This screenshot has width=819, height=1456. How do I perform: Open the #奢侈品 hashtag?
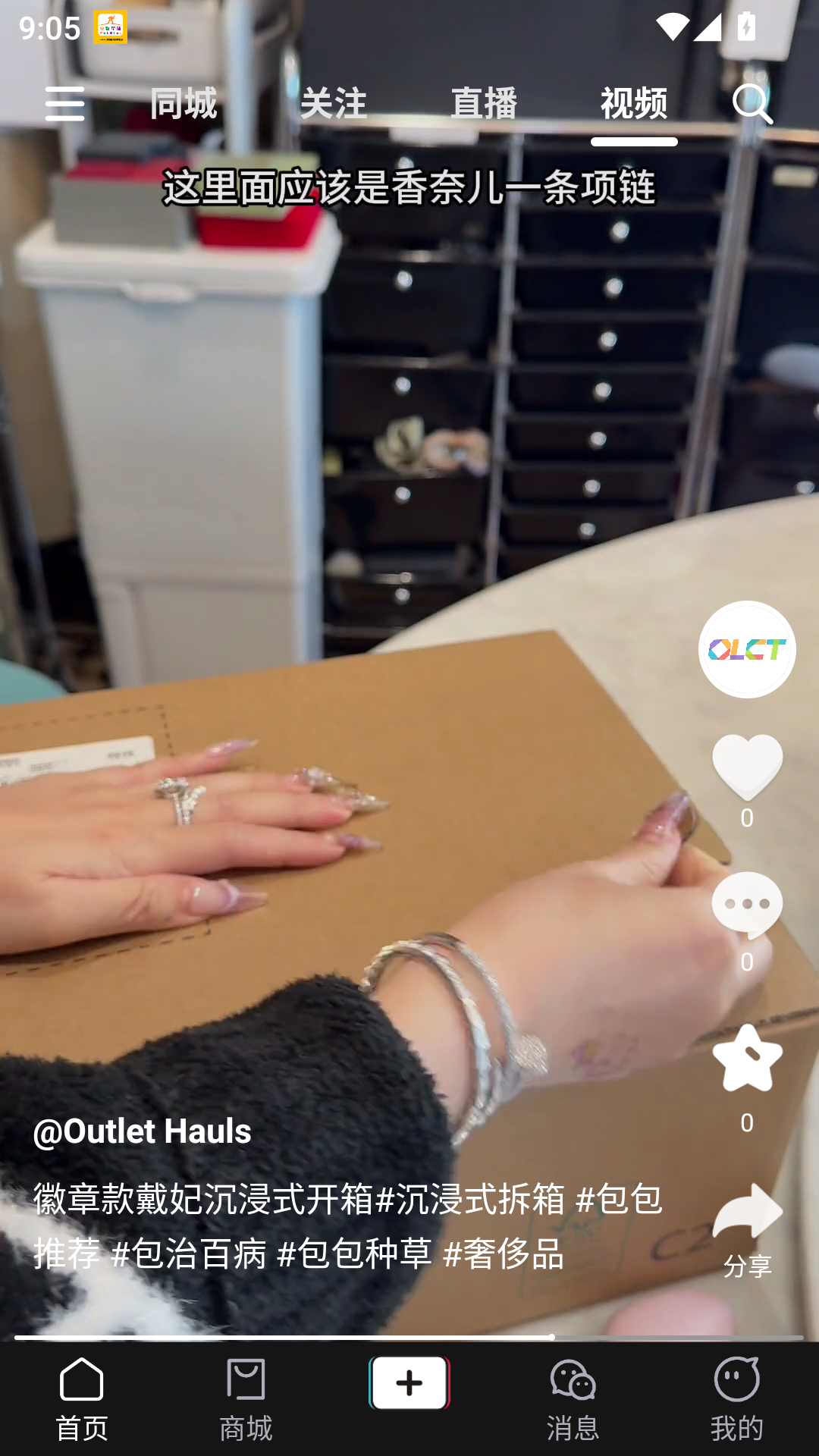pos(504,1254)
